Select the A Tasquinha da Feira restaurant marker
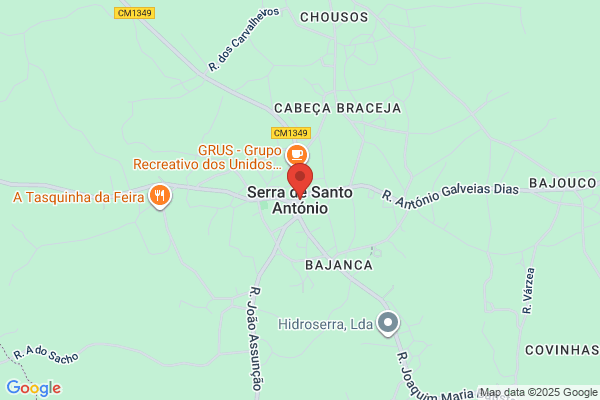This screenshot has width=600, height=400. tap(160, 196)
